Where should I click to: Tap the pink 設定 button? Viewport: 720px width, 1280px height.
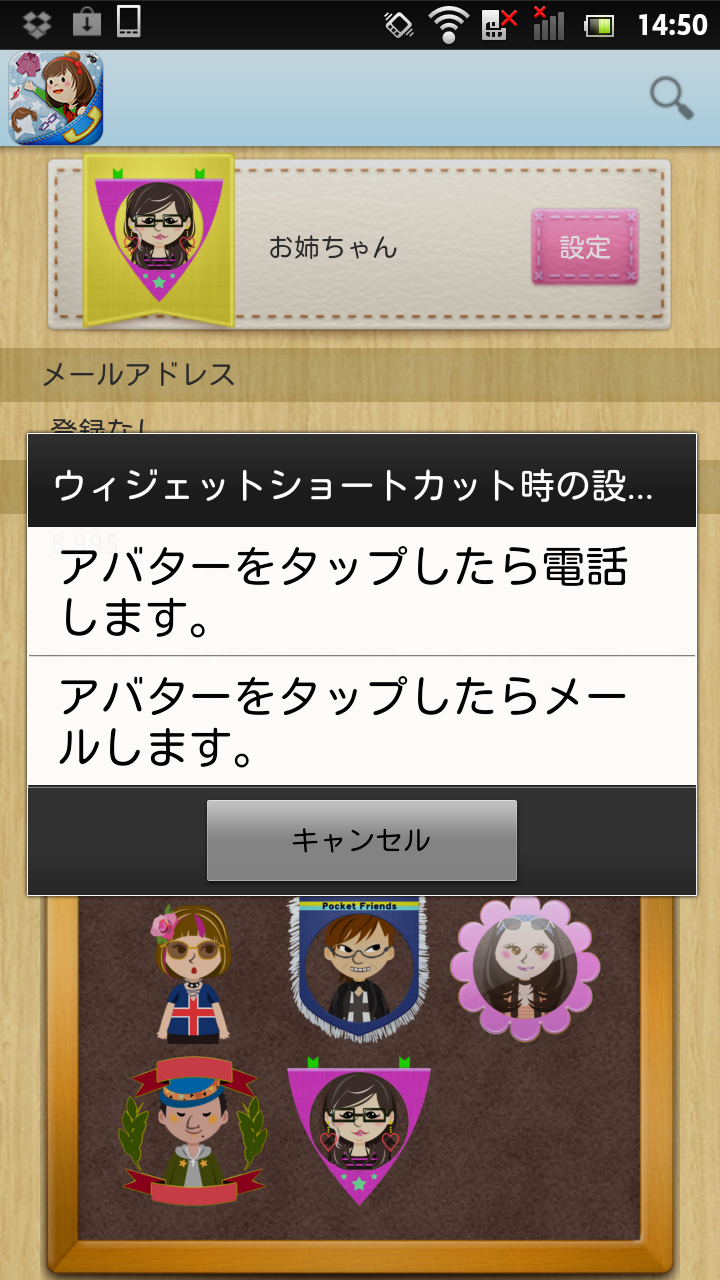click(585, 246)
